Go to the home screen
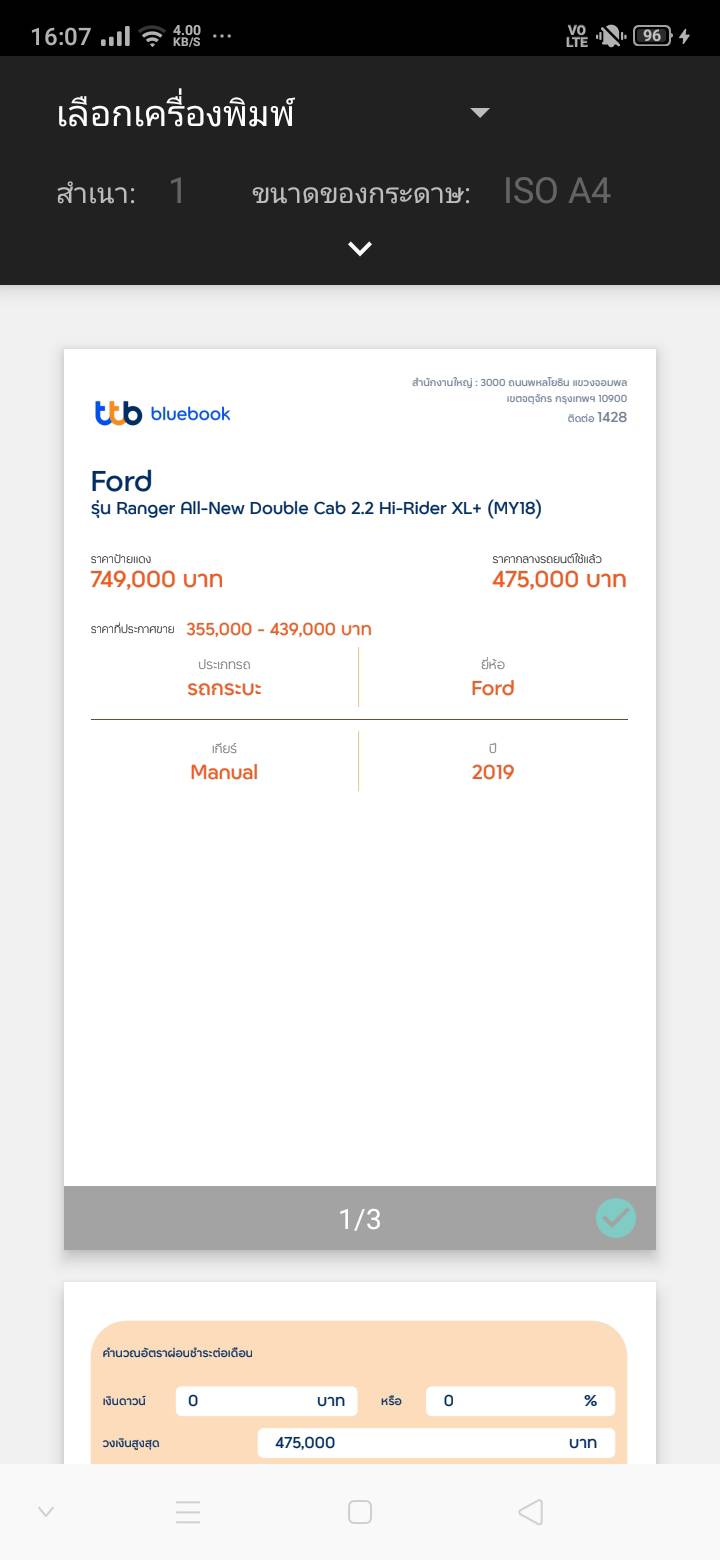Screen dimensions: 720x1560 click(360, 1512)
